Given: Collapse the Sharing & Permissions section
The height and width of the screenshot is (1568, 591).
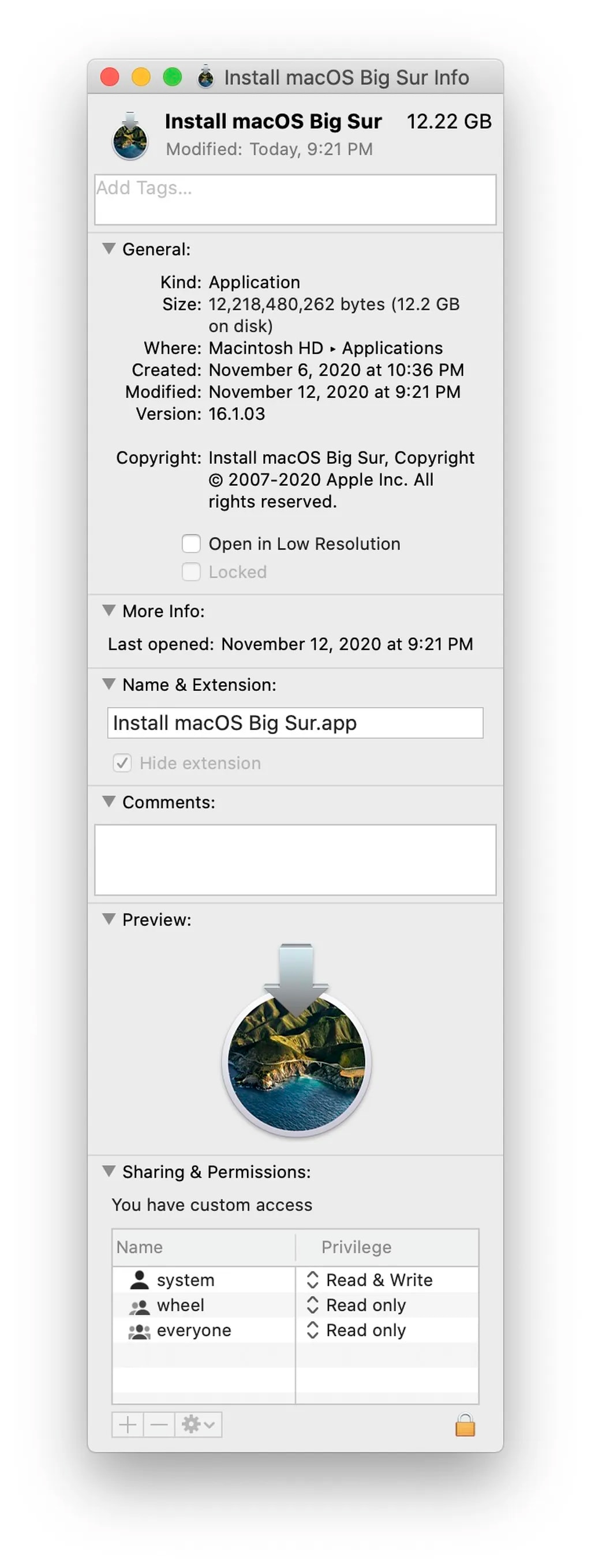Looking at the screenshot, I should pos(109,1171).
